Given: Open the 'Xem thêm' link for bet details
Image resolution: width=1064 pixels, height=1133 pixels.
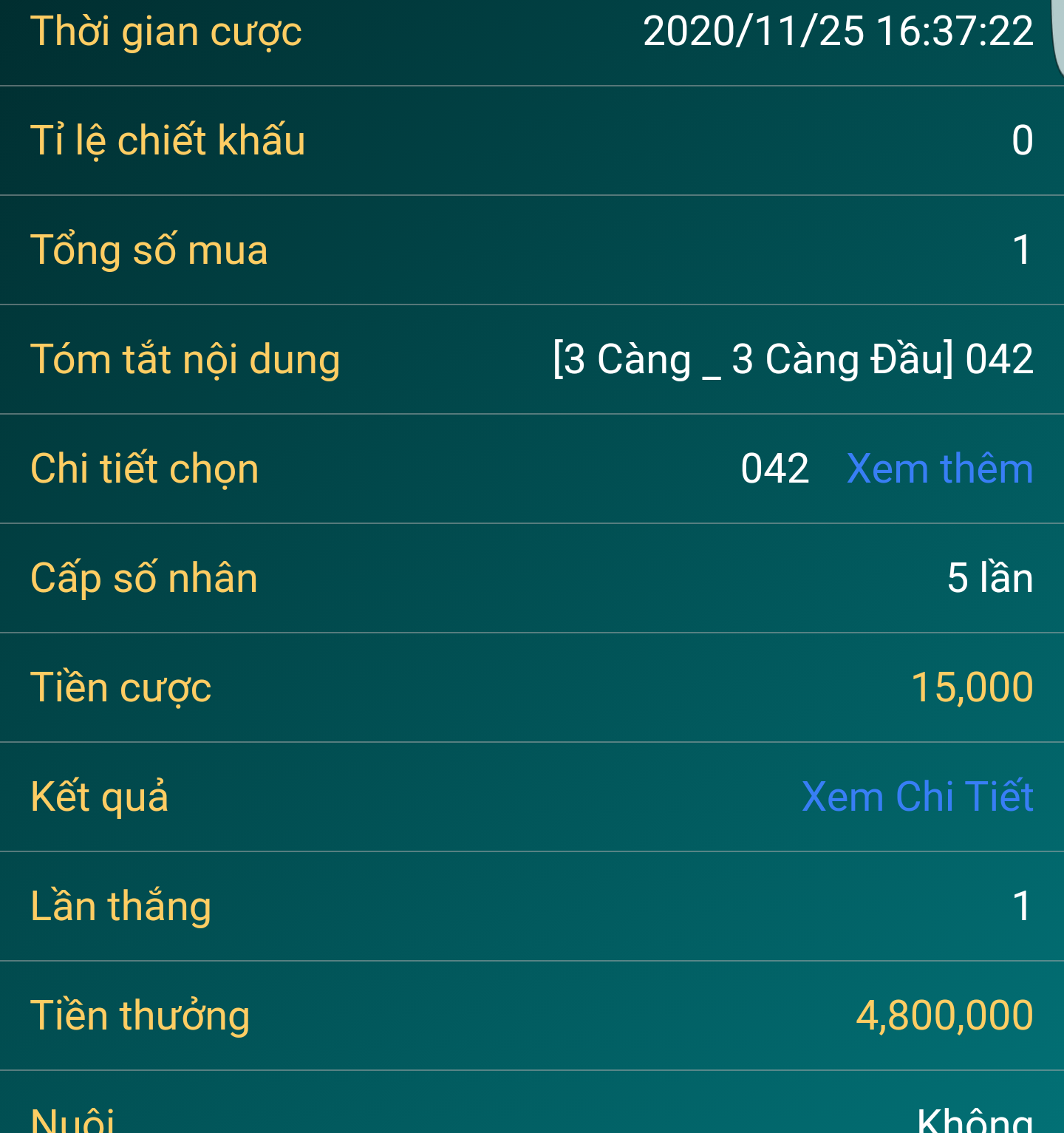Looking at the screenshot, I should pyautogui.click(x=939, y=469).
